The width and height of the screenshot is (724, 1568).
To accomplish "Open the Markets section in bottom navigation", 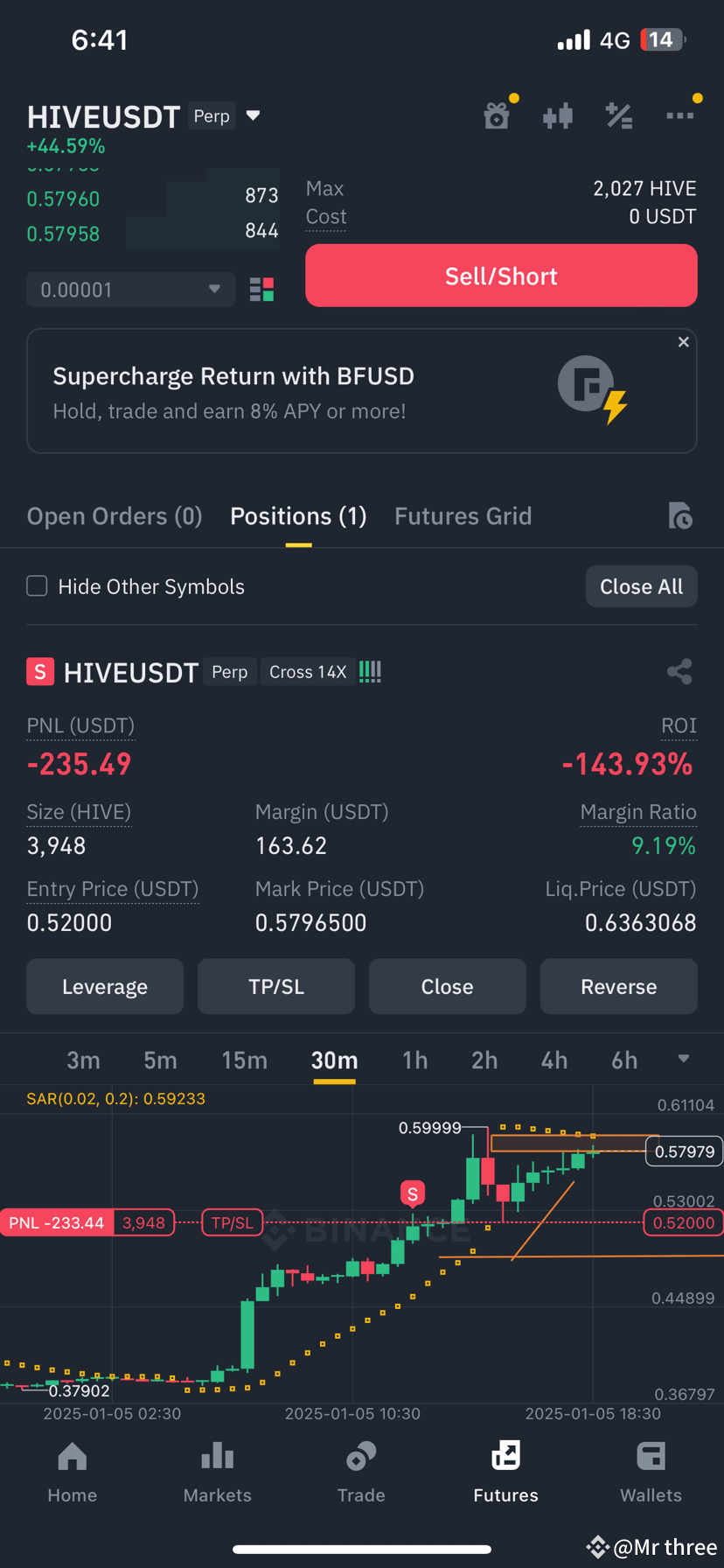I will coord(217,1473).
